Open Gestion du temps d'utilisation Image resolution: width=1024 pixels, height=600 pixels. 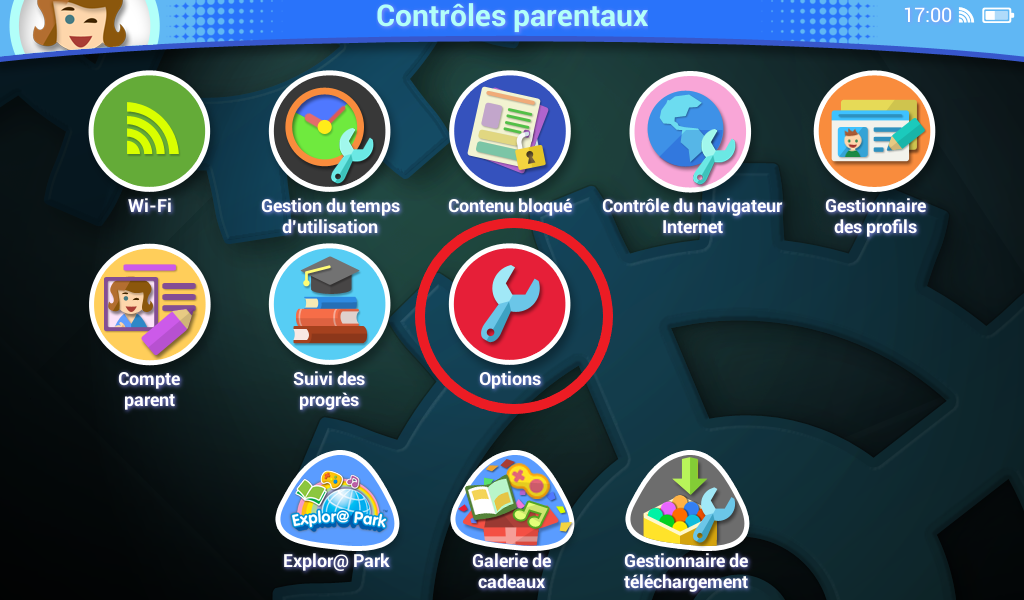(329, 131)
